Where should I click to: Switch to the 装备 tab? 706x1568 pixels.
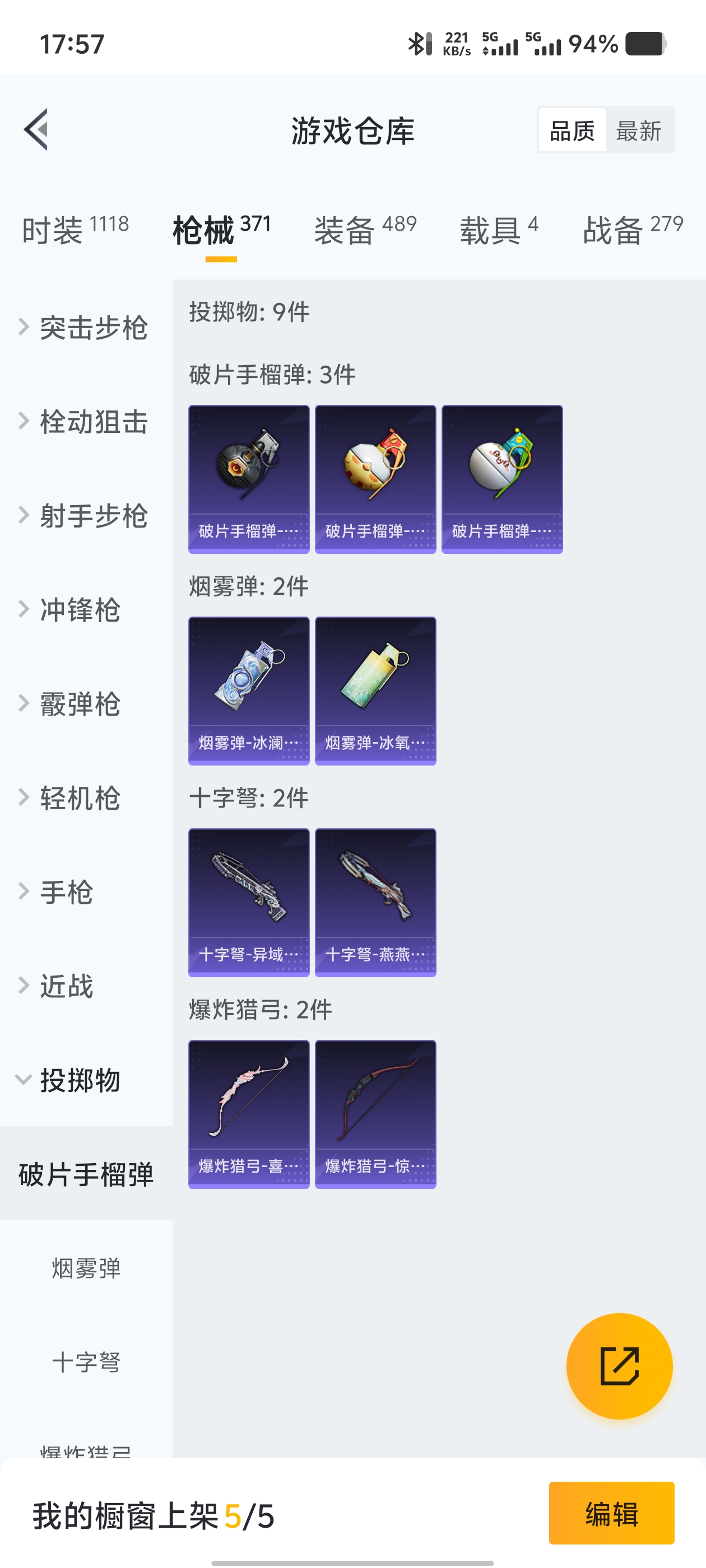pos(365,230)
